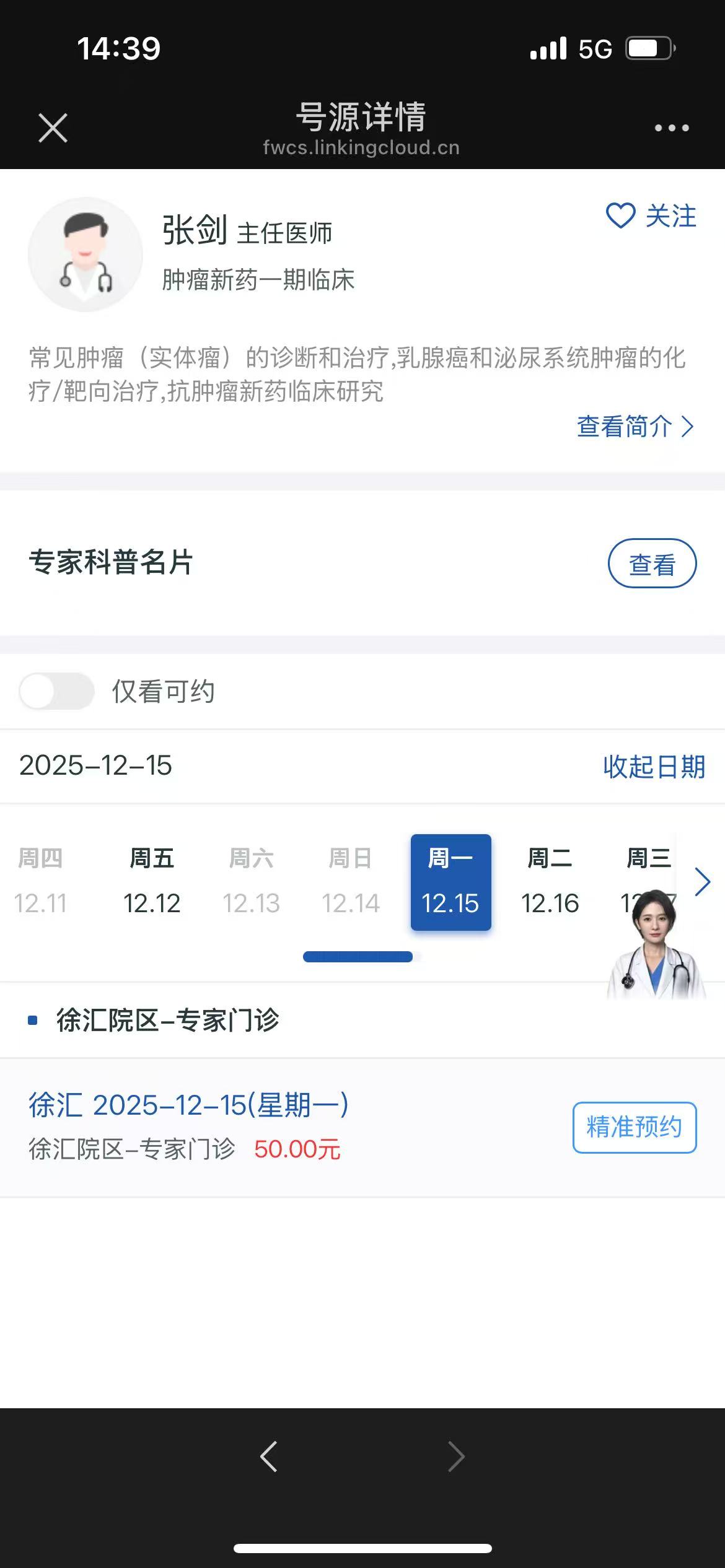The image size is (725, 1568).
Task: Open the three-dot overflow menu
Action: pyautogui.click(x=672, y=128)
